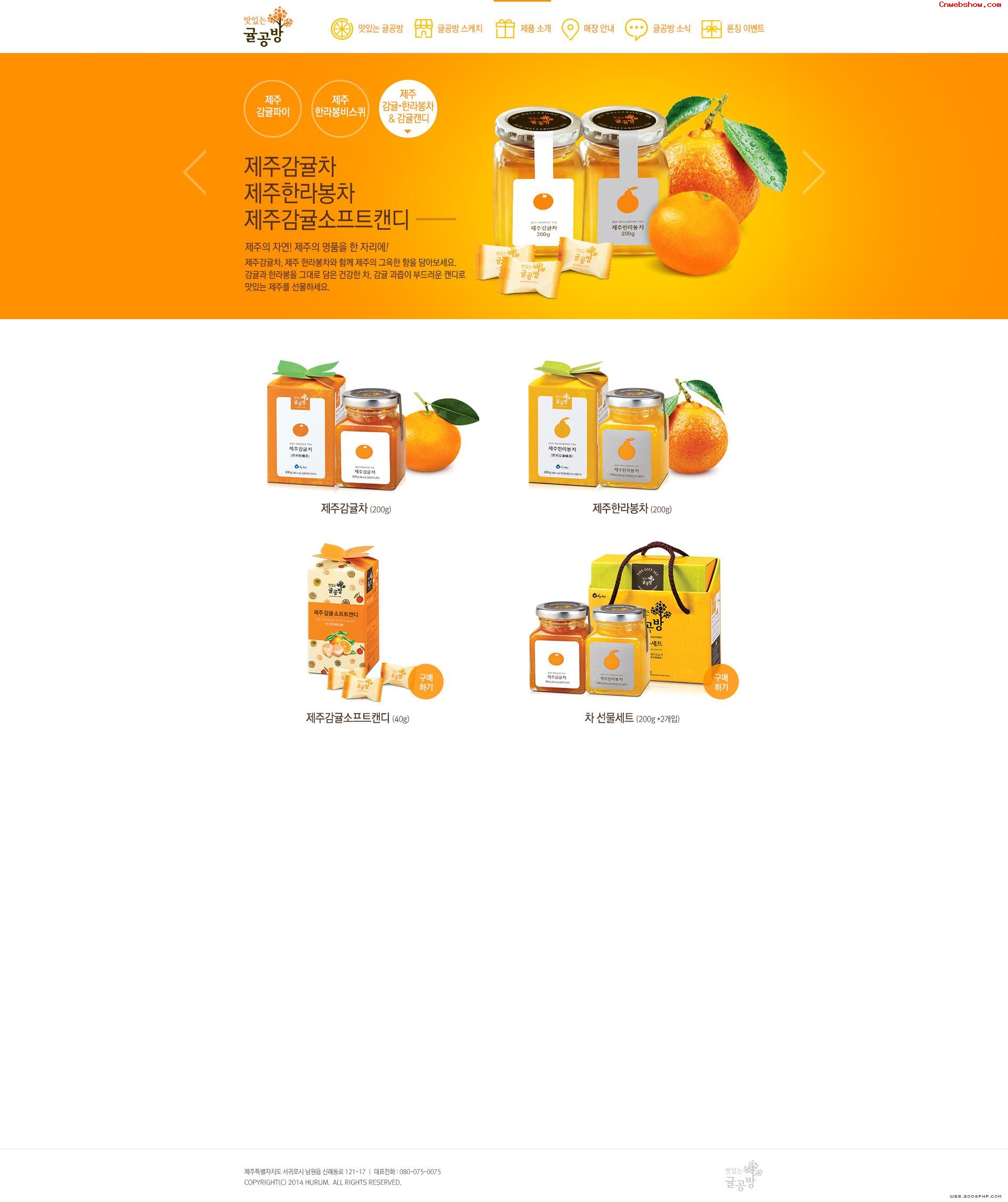
Task: Go to 제품 소개 in the navigation
Action: pyautogui.click(x=523, y=29)
